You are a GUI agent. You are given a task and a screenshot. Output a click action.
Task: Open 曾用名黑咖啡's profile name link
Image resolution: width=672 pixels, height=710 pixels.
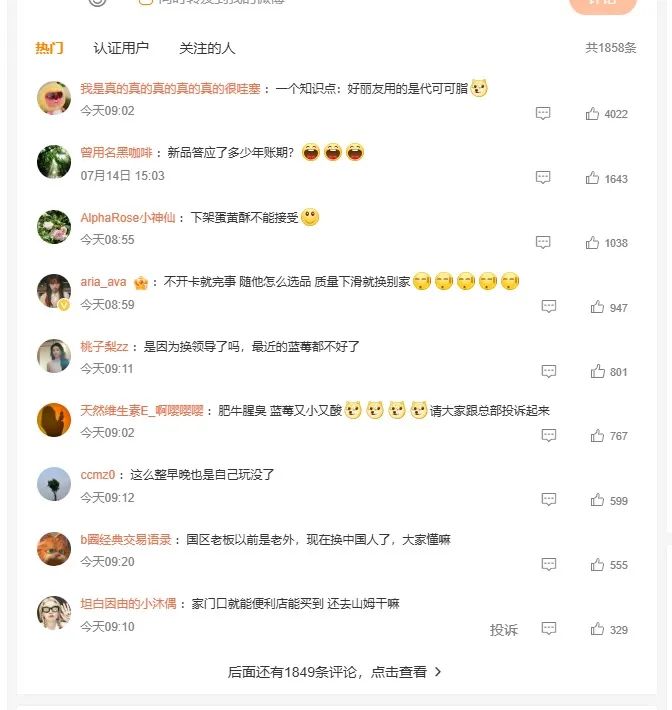click(116, 153)
